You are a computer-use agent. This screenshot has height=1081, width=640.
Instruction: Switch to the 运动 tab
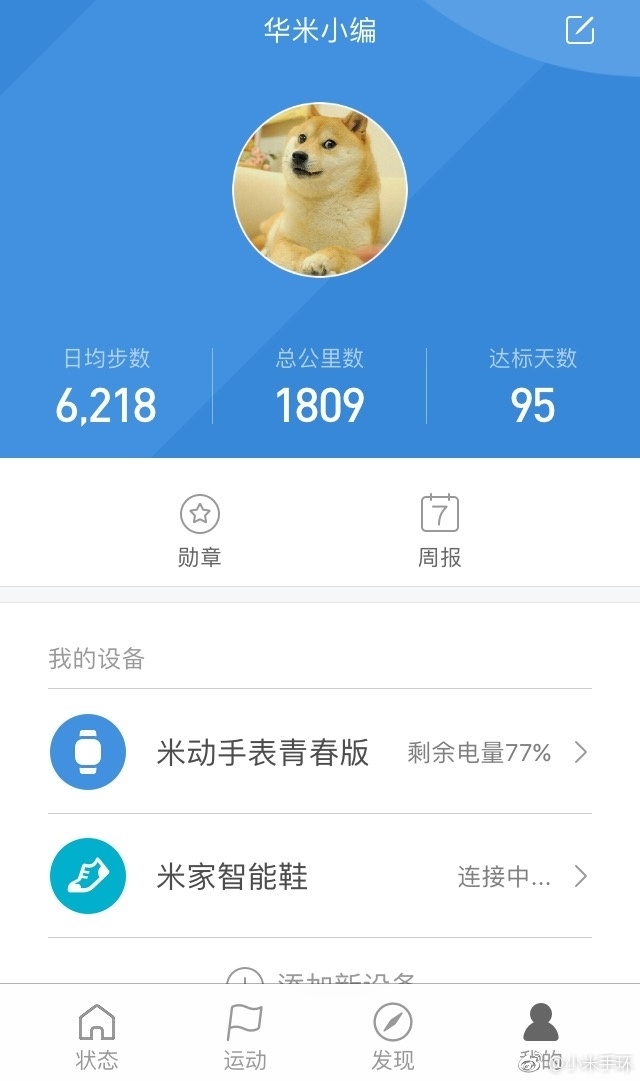[x=245, y=1036]
